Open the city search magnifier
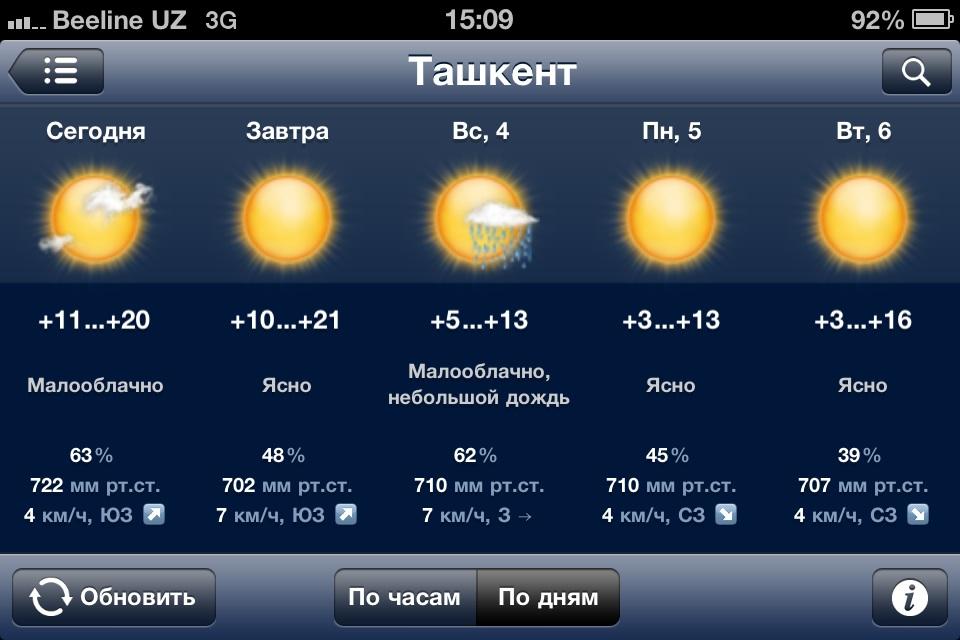Image resolution: width=960 pixels, height=640 pixels. [915, 71]
